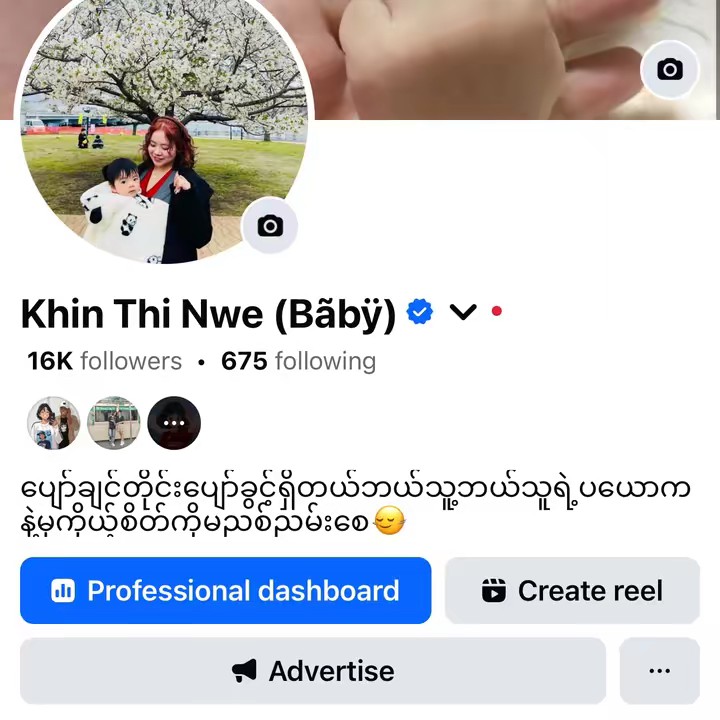Edit the cover photo with camera icon

[669, 69]
